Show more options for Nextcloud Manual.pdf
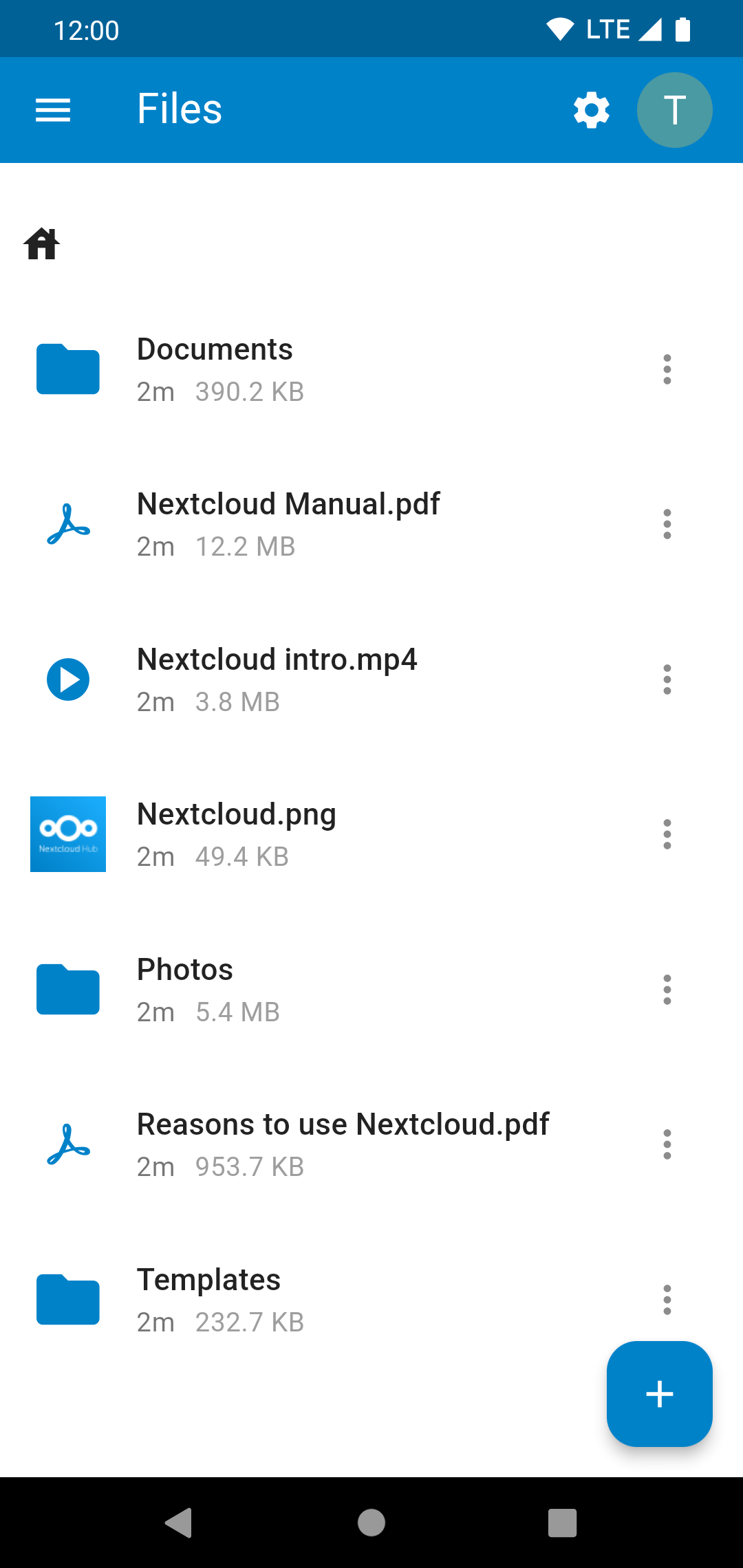743x1568 pixels. tap(667, 524)
